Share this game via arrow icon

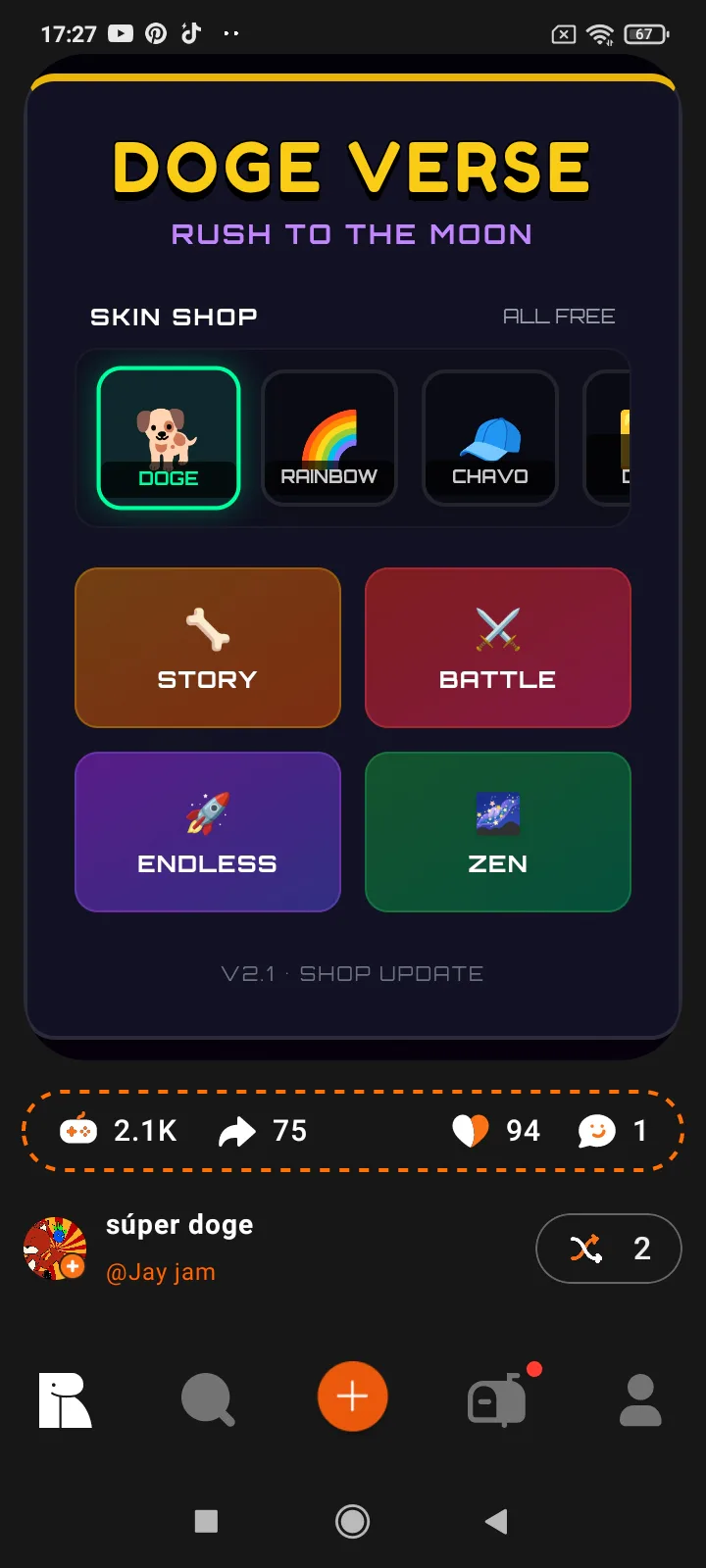coord(236,1131)
